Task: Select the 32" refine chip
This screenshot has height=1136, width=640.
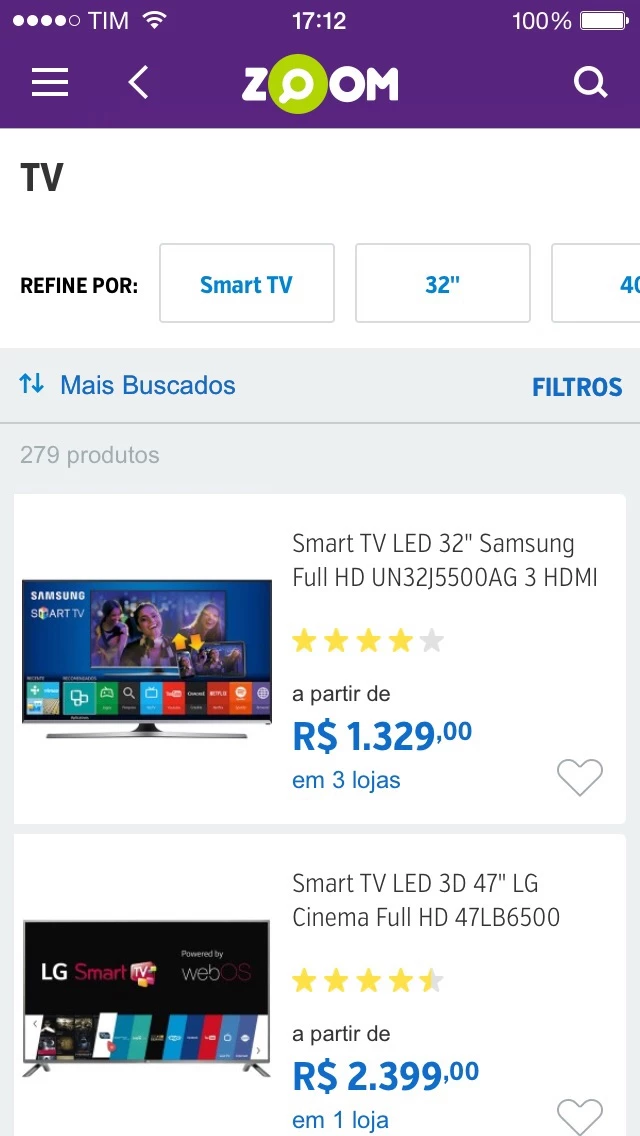Action: [442, 284]
